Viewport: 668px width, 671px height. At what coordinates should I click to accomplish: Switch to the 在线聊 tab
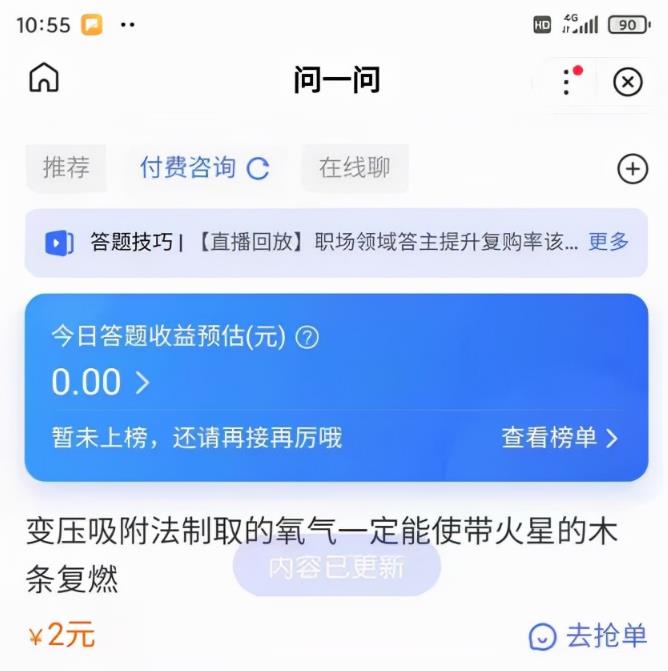[x=354, y=168]
